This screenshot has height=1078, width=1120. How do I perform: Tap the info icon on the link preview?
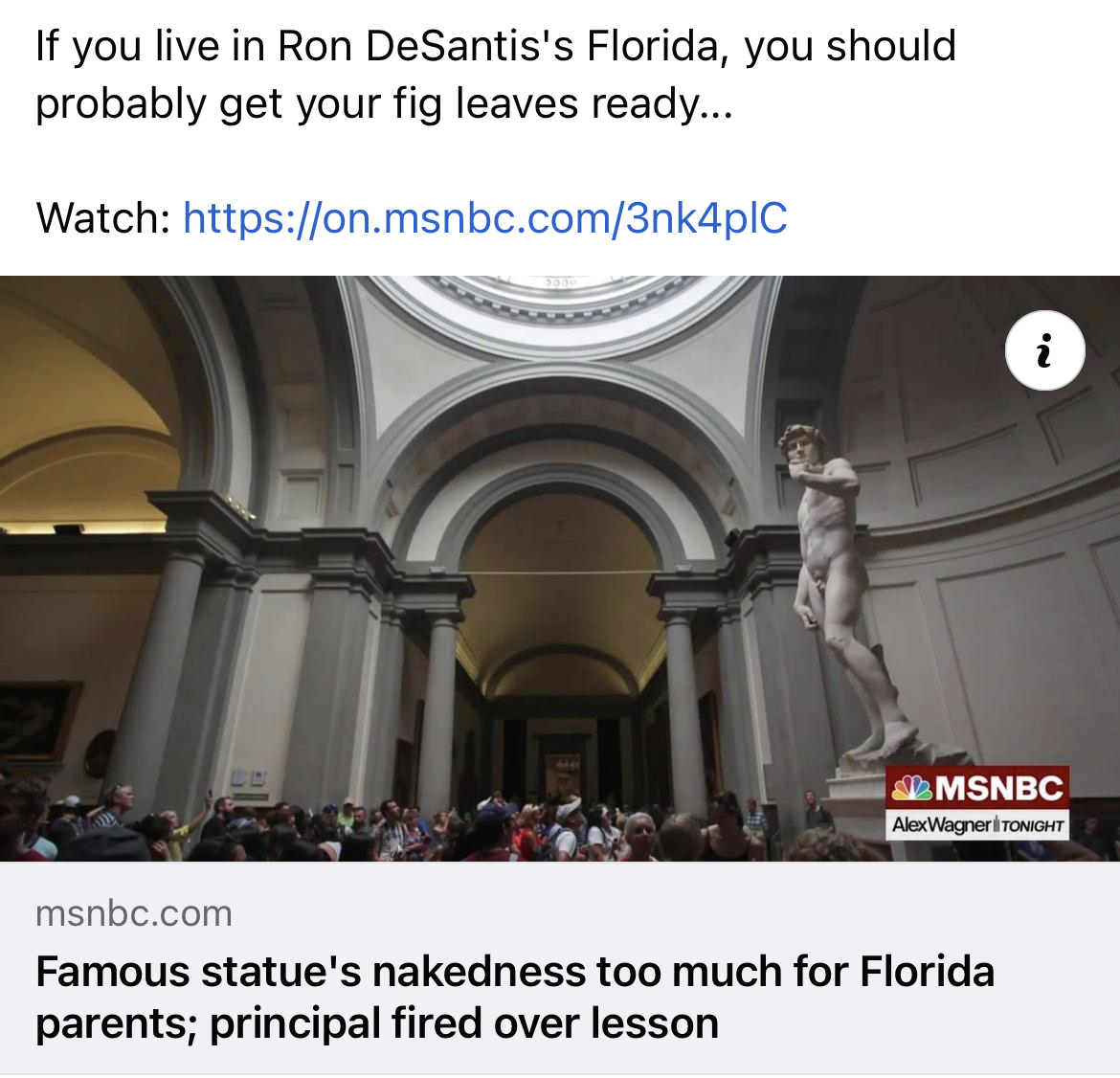(x=1044, y=350)
